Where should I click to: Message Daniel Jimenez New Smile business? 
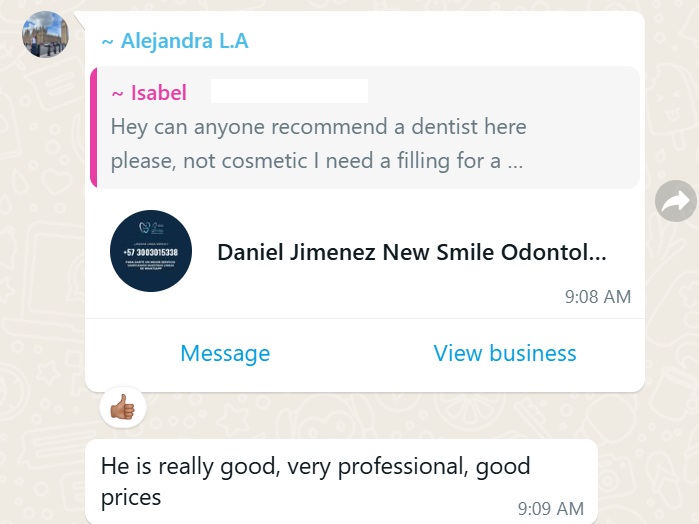tap(225, 353)
